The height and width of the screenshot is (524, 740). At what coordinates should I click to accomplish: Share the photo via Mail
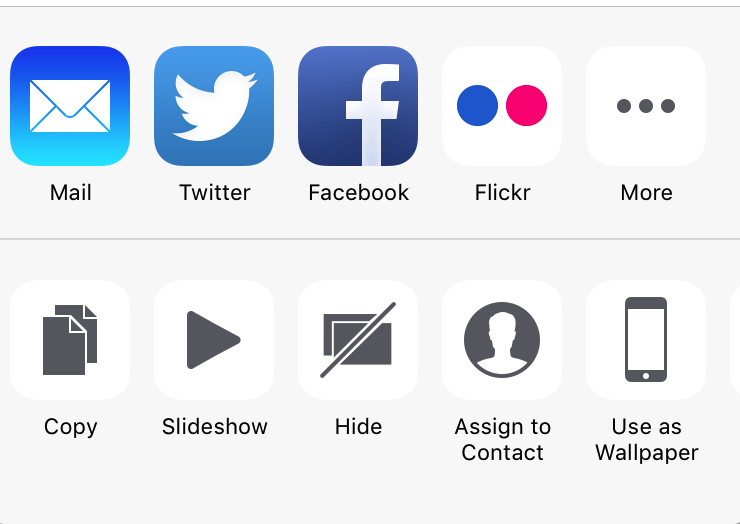[70, 106]
